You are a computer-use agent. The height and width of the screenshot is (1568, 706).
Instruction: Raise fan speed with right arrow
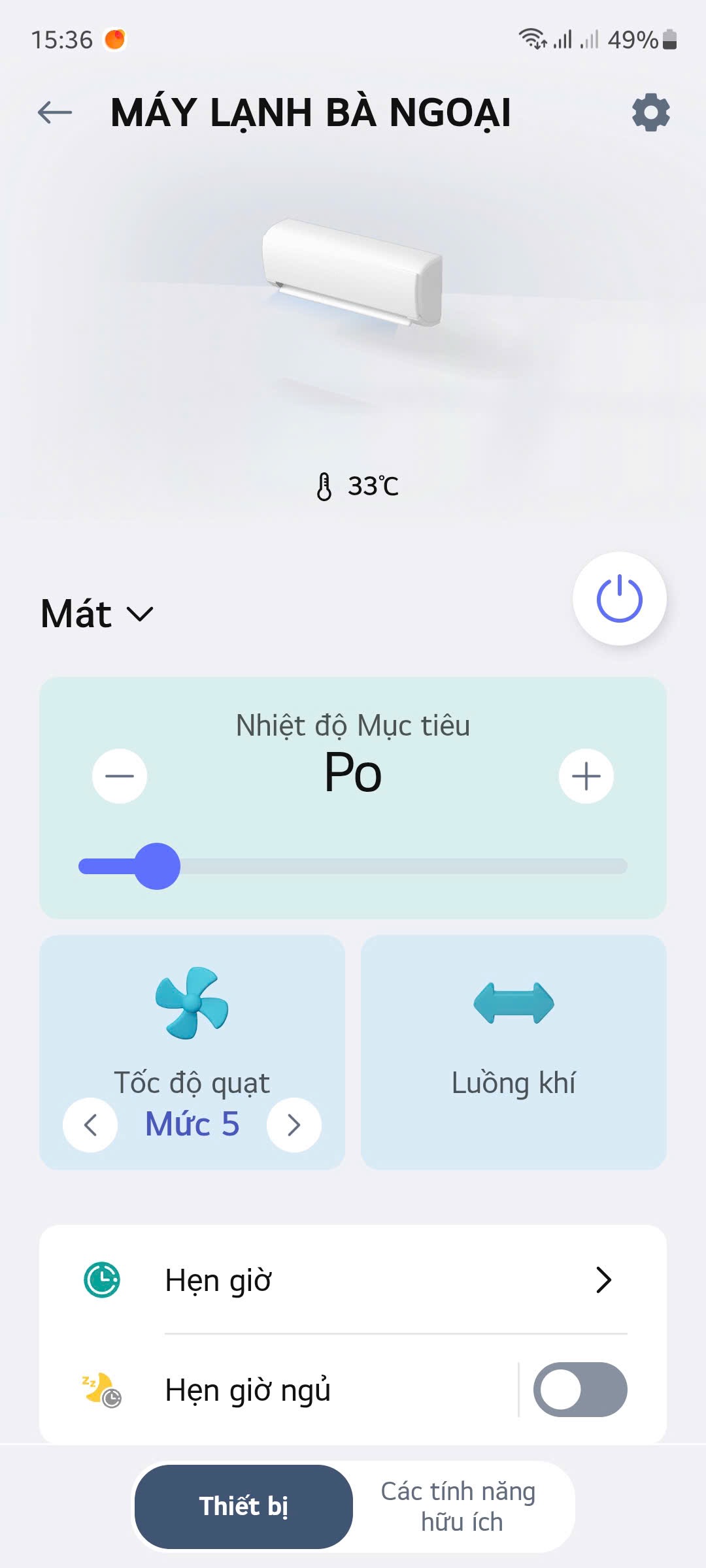(x=294, y=1125)
